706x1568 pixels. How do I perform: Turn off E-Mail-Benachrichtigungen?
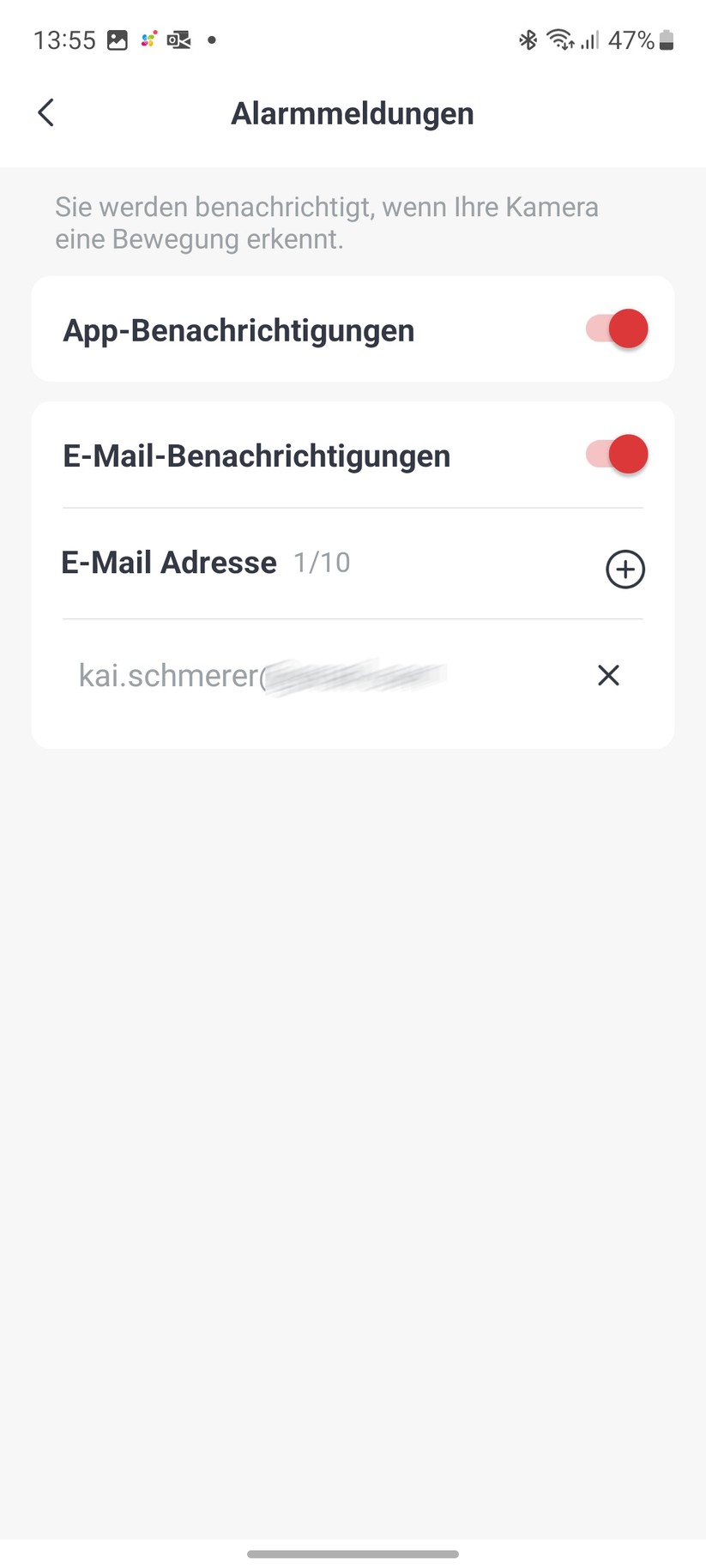coord(616,455)
